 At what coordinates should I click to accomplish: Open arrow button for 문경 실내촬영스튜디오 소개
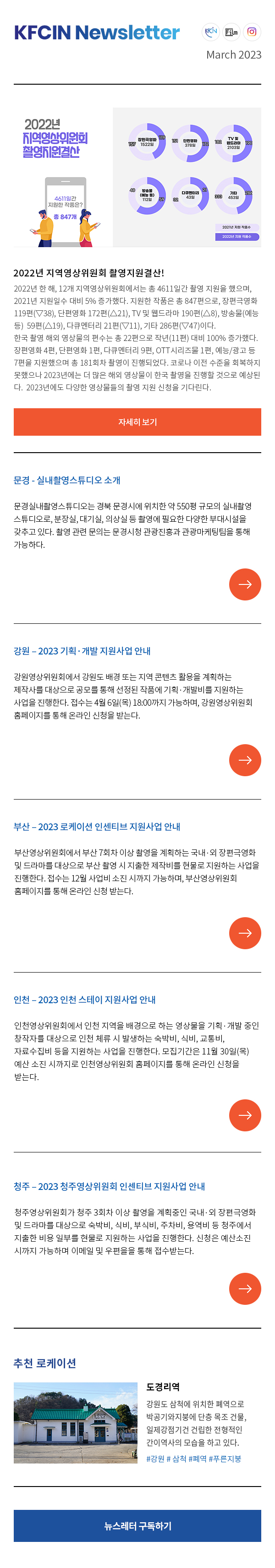[x=245, y=584]
